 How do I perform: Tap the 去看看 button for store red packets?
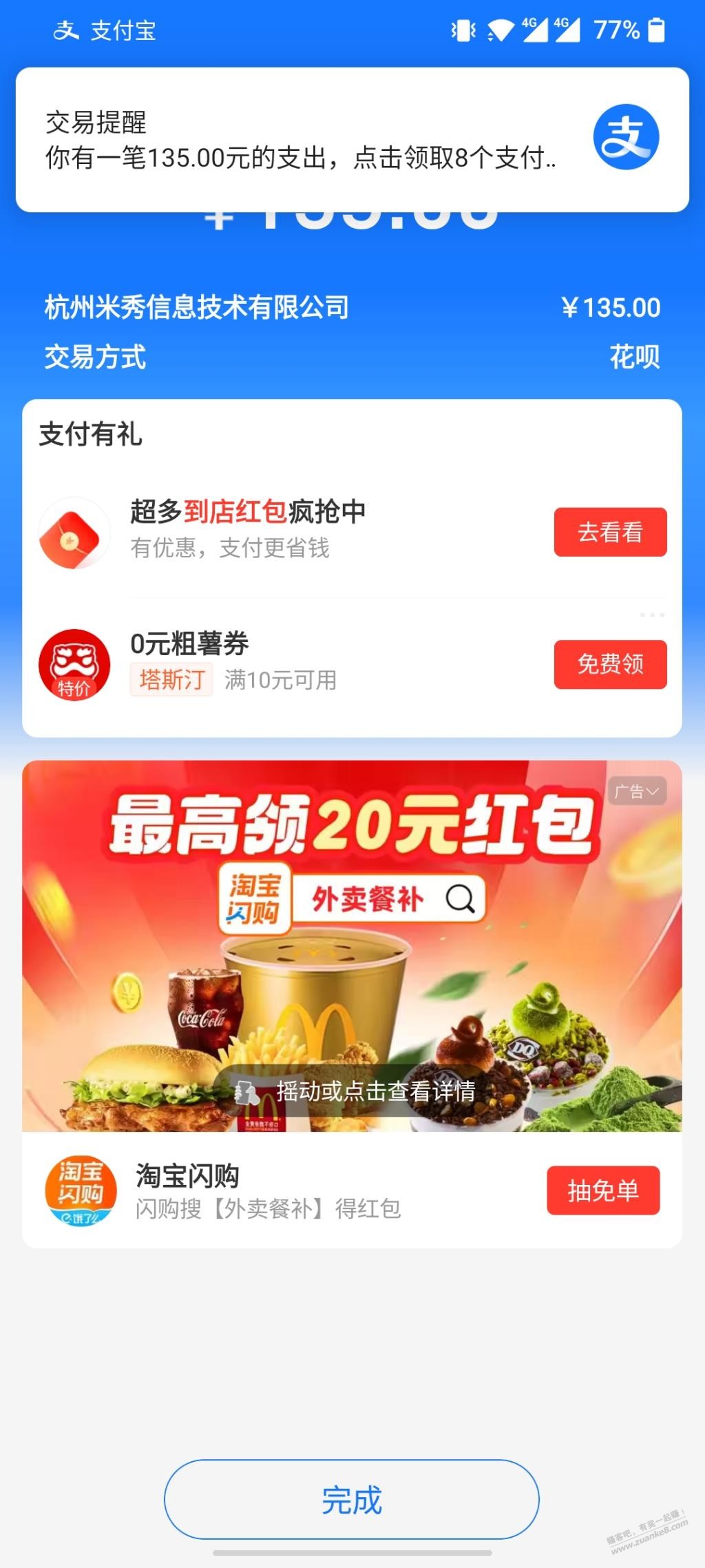point(610,532)
